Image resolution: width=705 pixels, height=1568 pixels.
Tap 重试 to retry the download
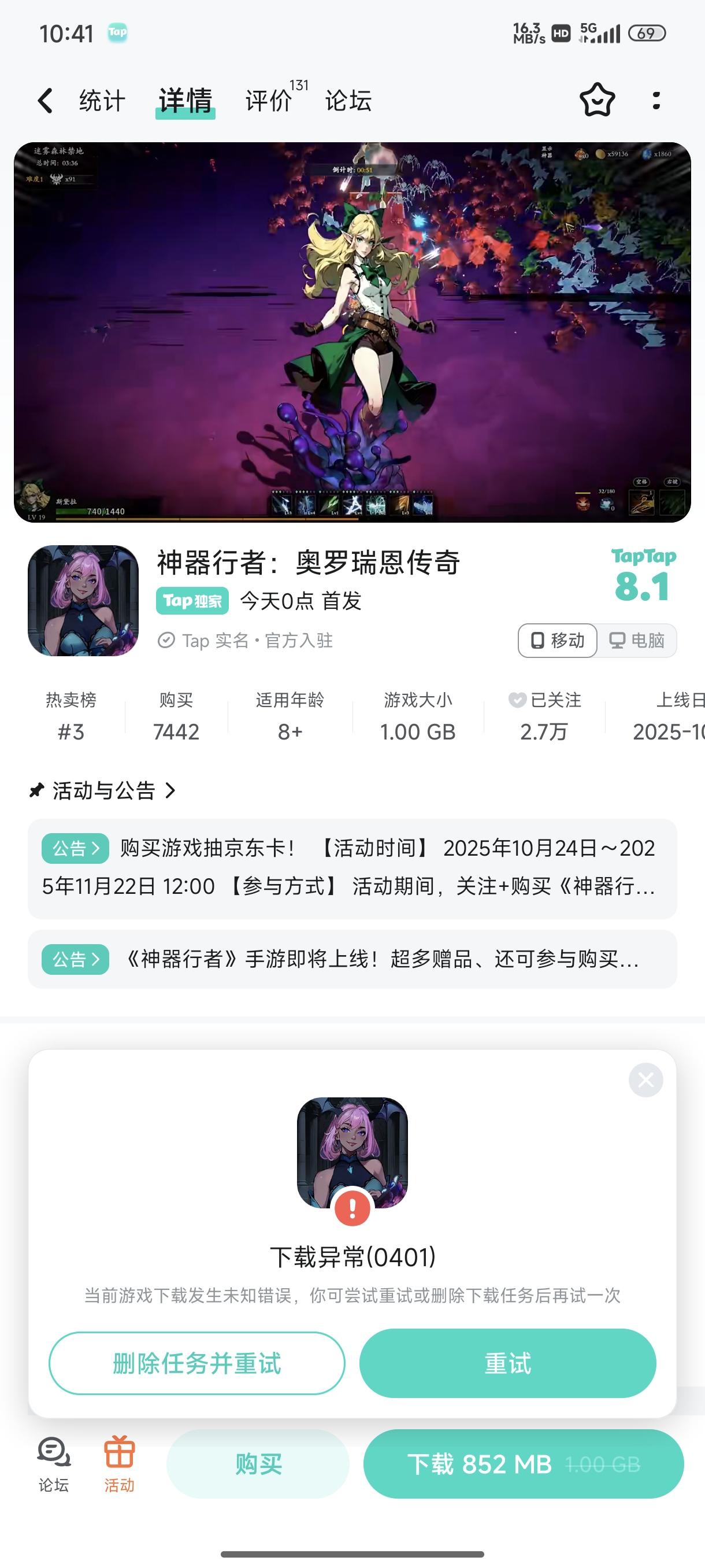(x=509, y=1363)
